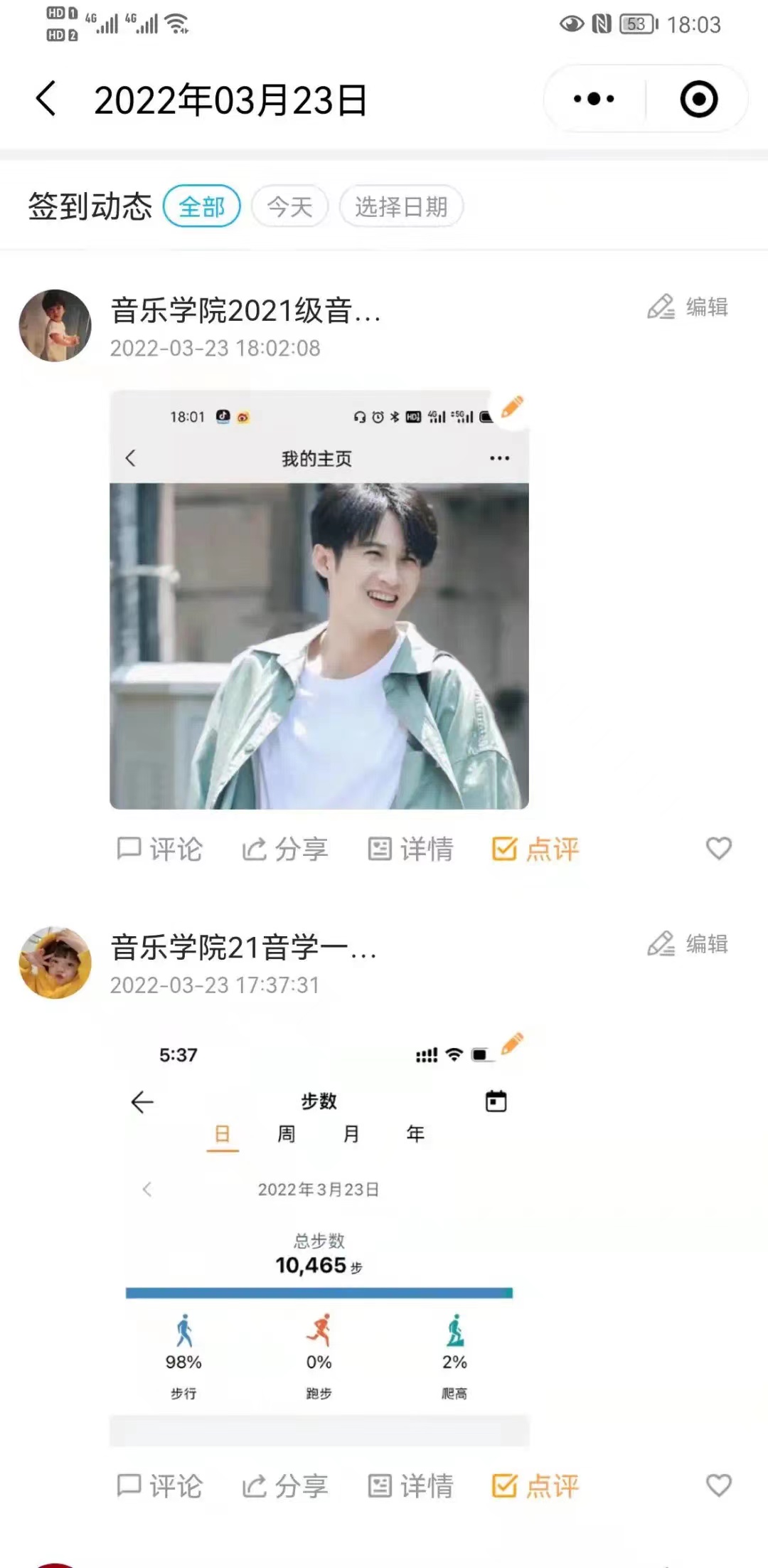Open the check-in image posted at 18:02:08
The image size is (768, 1568).
point(319,599)
